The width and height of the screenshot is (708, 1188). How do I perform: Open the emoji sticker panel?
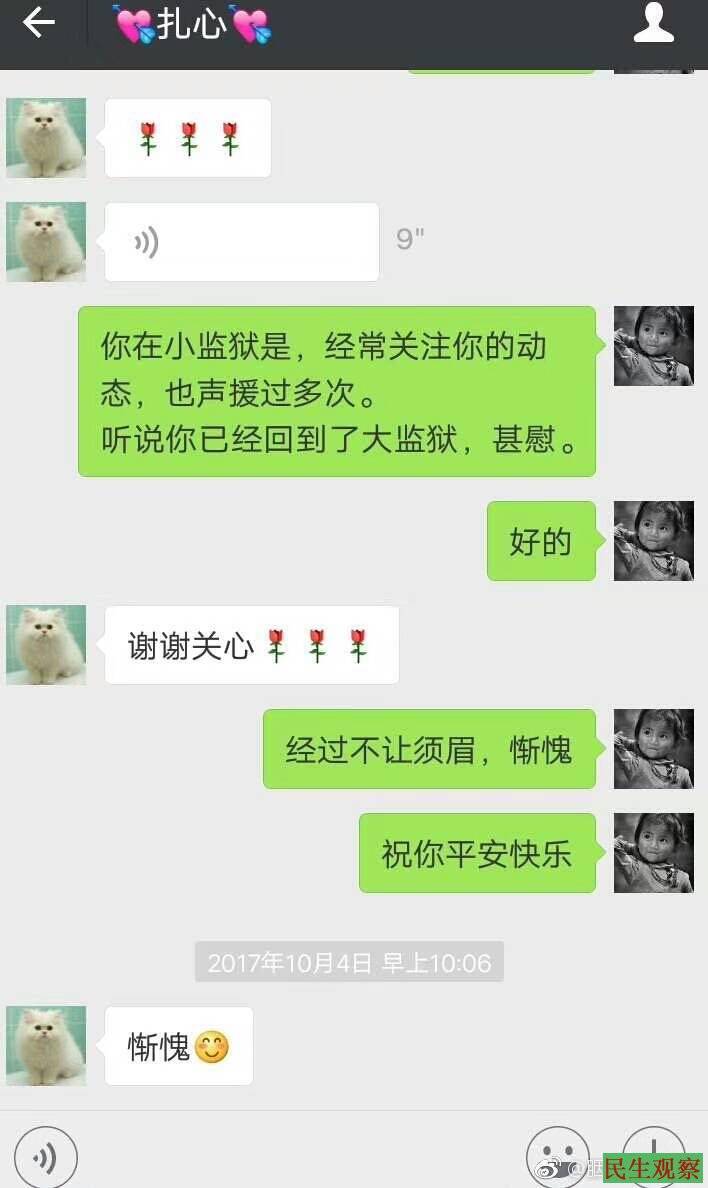pyautogui.click(x=557, y=1152)
